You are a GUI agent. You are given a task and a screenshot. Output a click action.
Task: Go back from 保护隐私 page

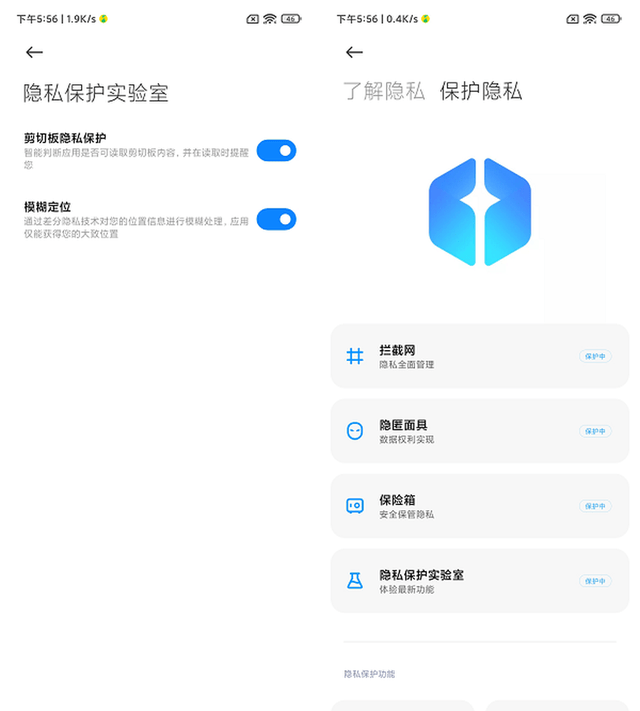[354, 52]
